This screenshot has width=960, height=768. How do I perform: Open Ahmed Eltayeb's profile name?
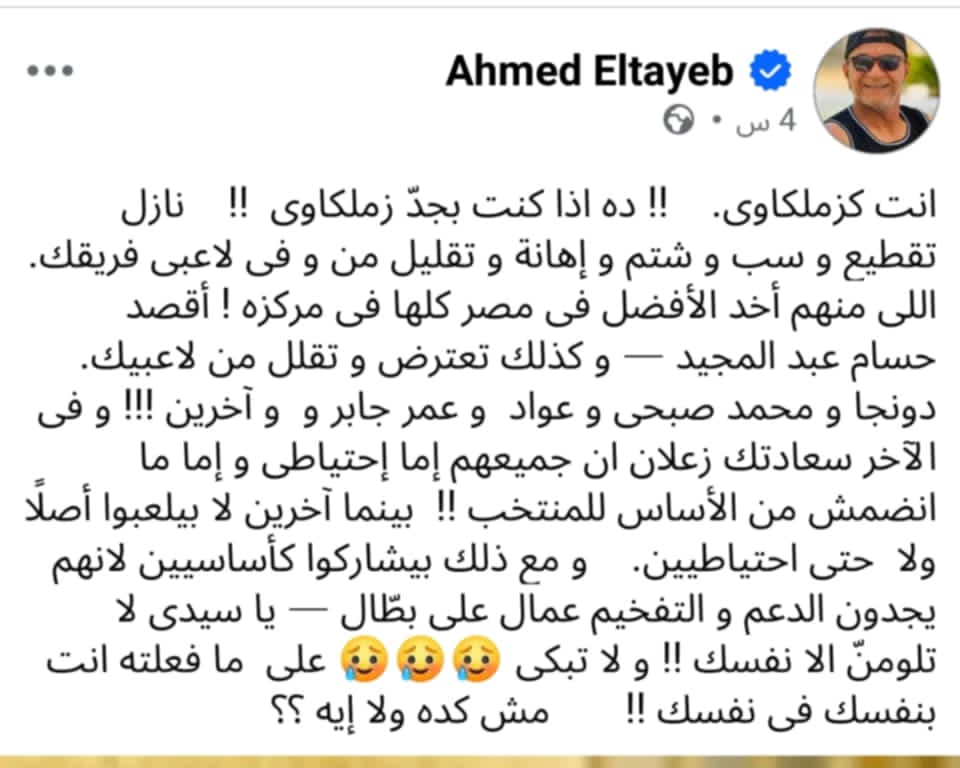(590, 71)
